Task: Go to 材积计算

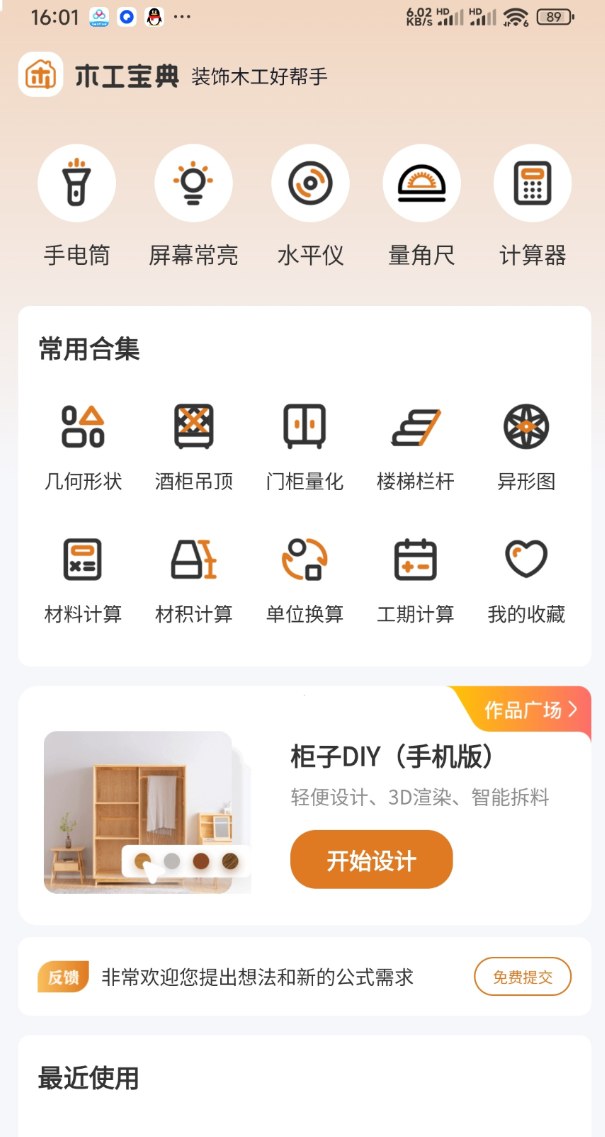Action: (x=194, y=578)
